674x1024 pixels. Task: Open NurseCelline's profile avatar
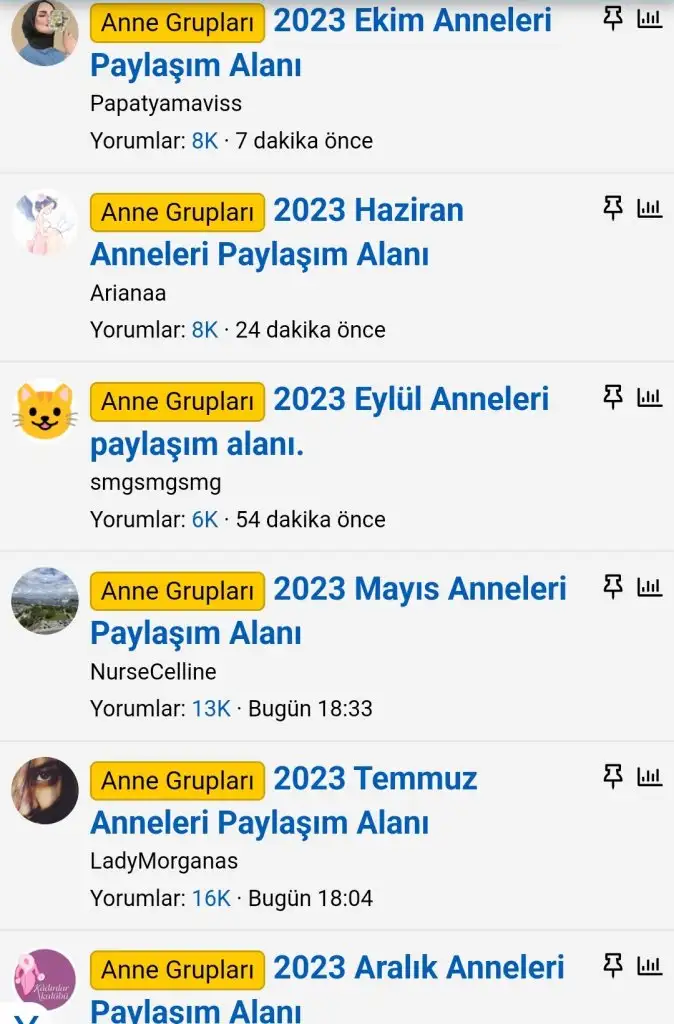[45, 601]
